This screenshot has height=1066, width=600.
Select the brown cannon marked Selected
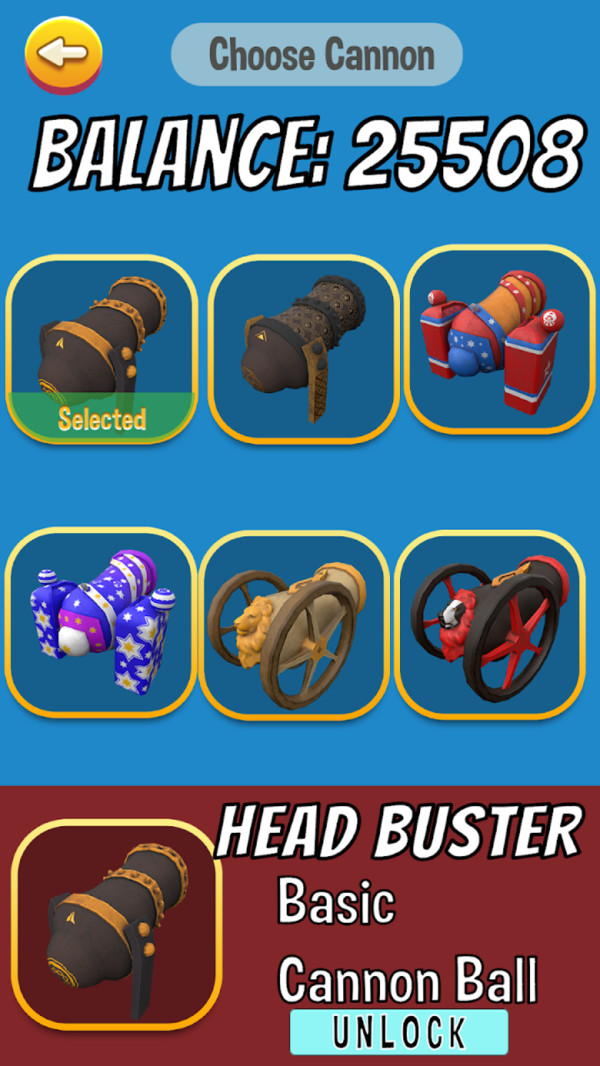(102, 348)
